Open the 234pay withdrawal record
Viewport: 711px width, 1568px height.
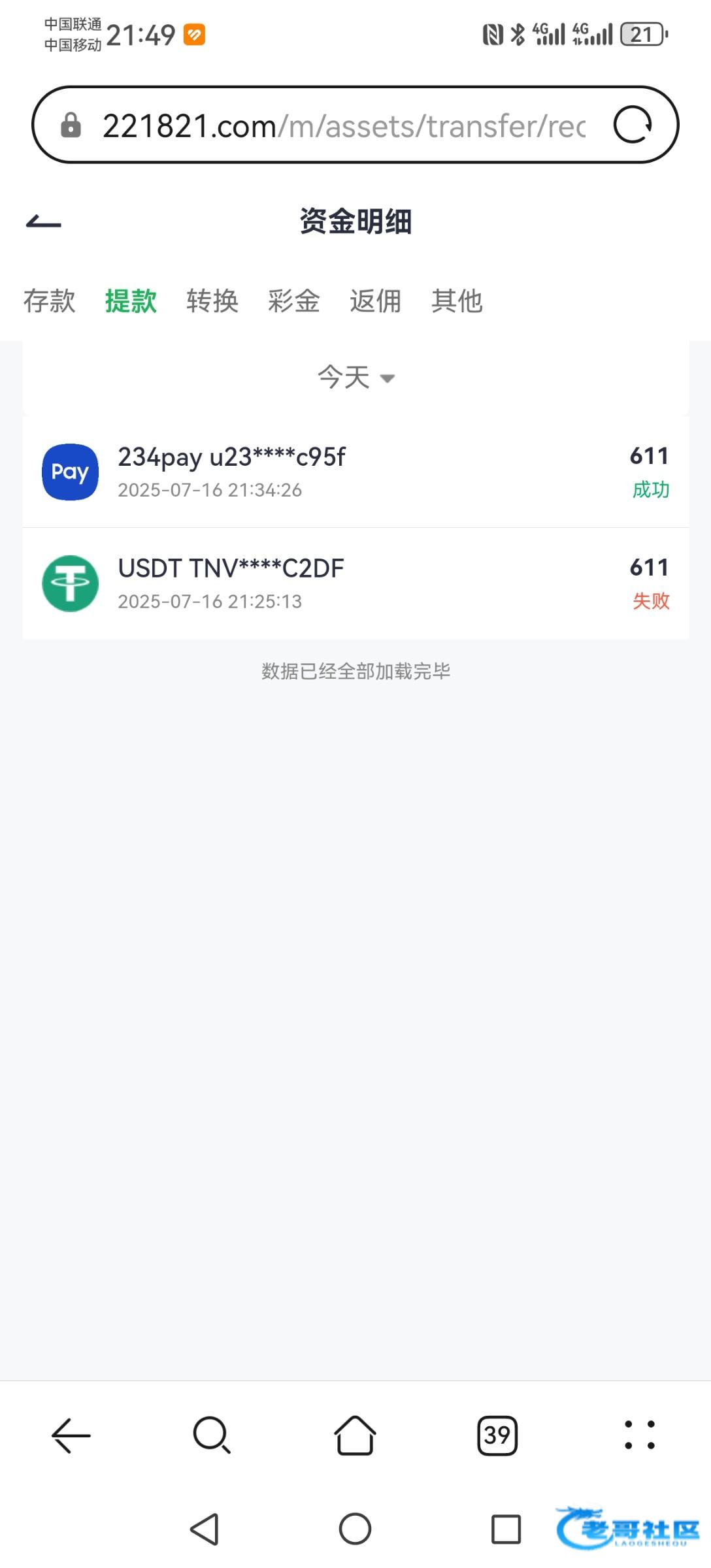point(355,472)
